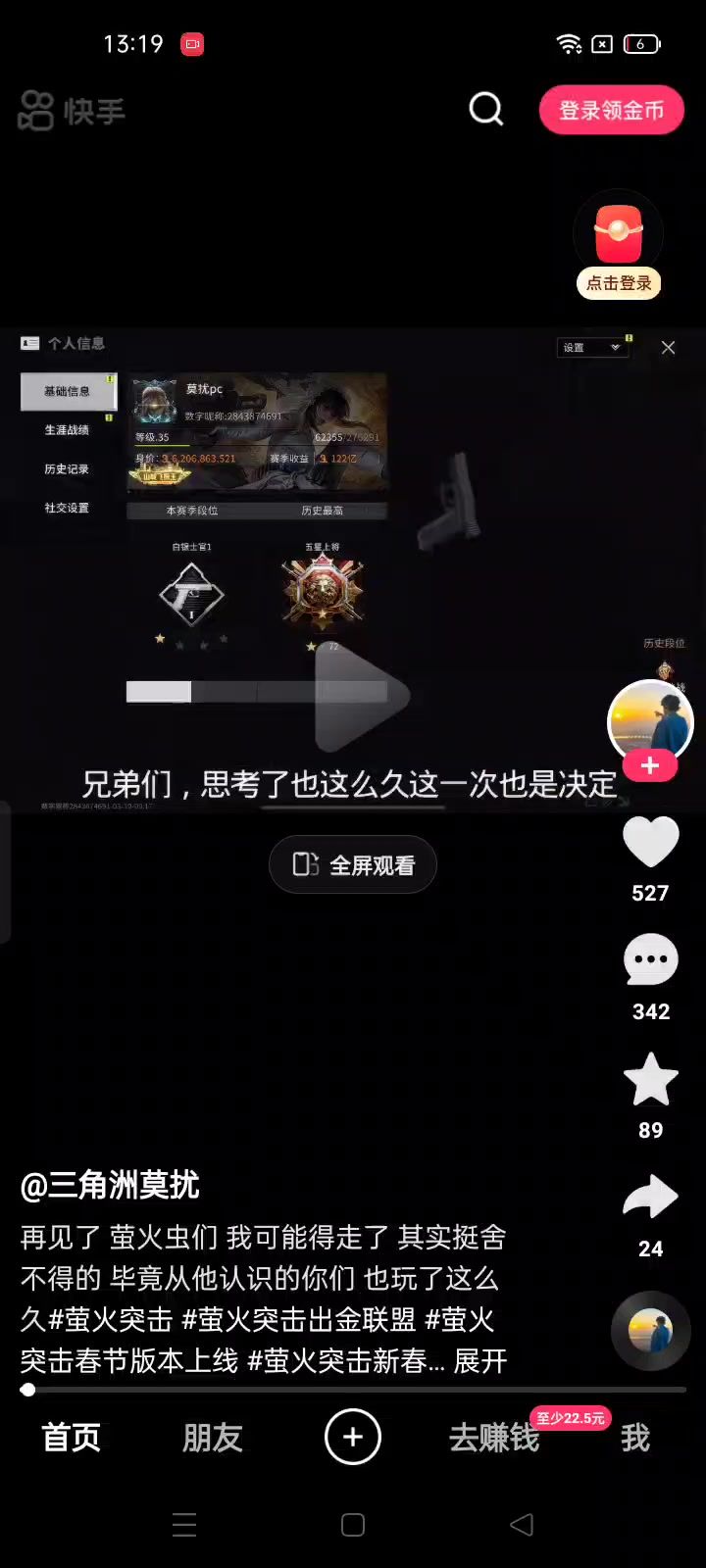This screenshot has height=1568, width=706.
Task: Switch to the 我 profile tab
Action: click(634, 1438)
